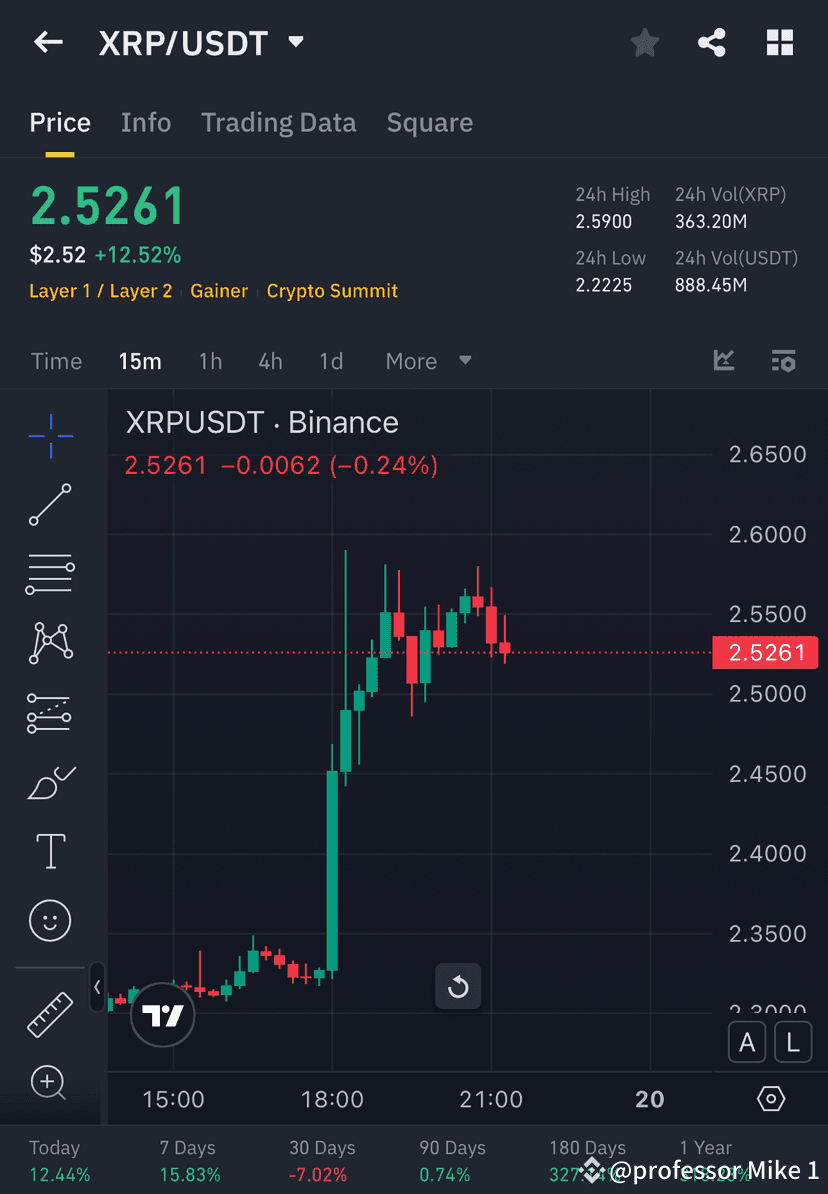The height and width of the screenshot is (1194, 828).
Task: Select the XABCD pattern tool
Action: pos(50,643)
